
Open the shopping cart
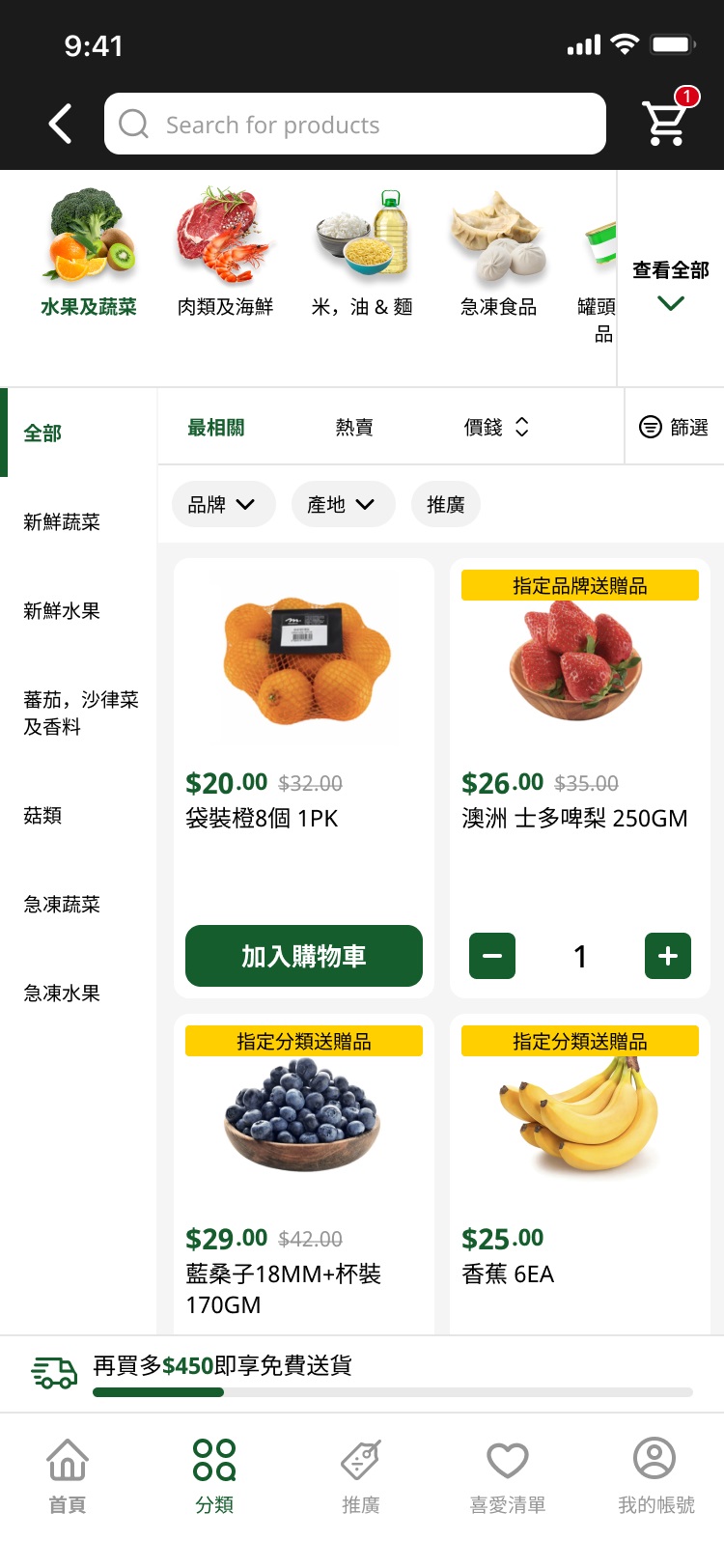click(x=665, y=123)
